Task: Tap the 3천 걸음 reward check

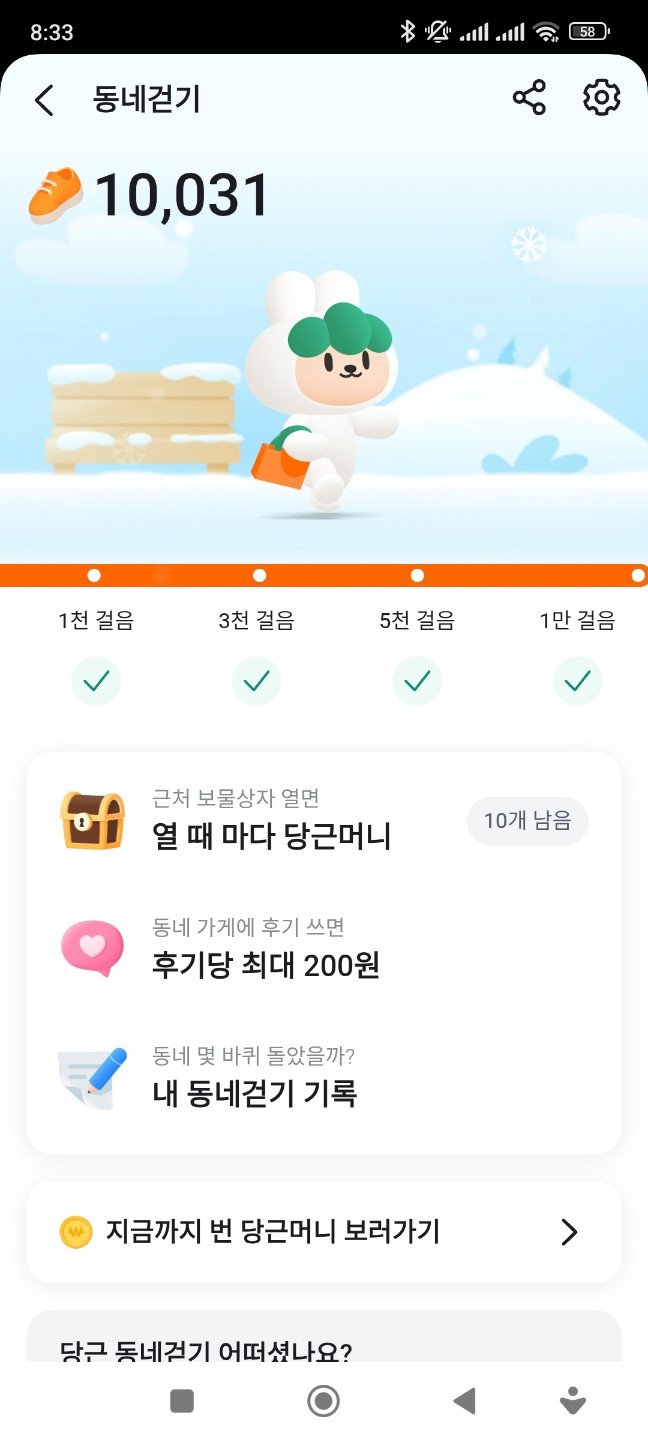Action: 257,682
